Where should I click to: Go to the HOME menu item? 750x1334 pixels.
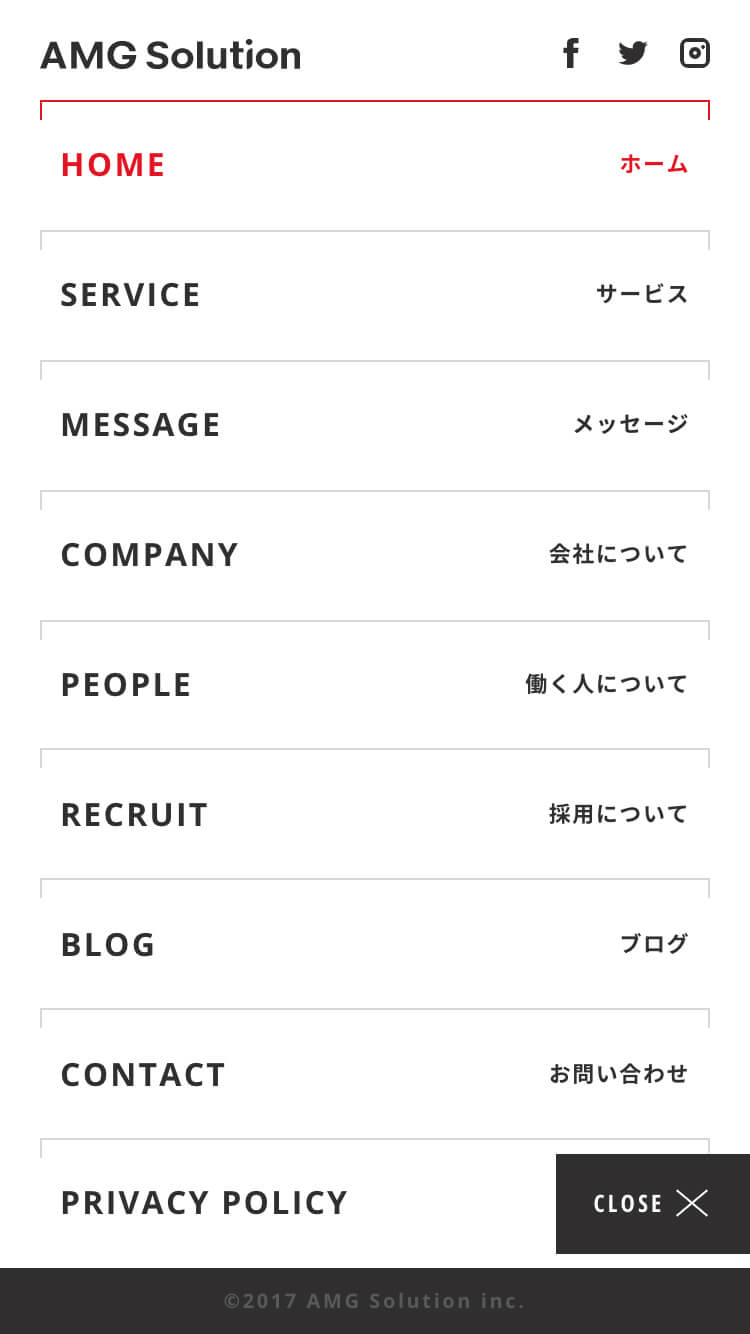coord(375,165)
